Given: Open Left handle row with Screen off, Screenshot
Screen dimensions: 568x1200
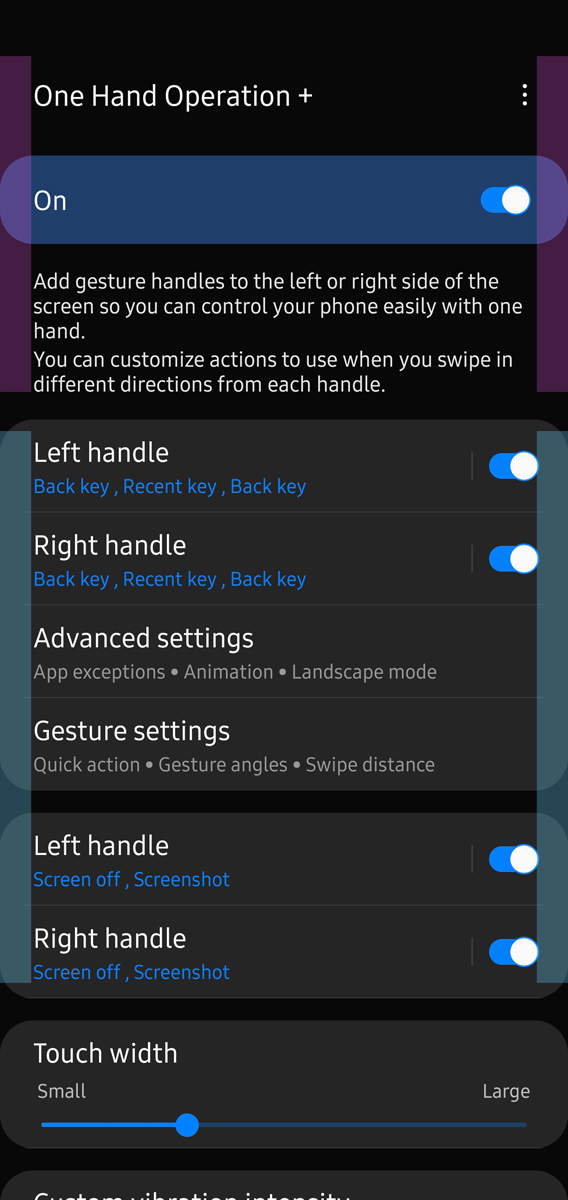Looking at the screenshot, I should click(250, 860).
